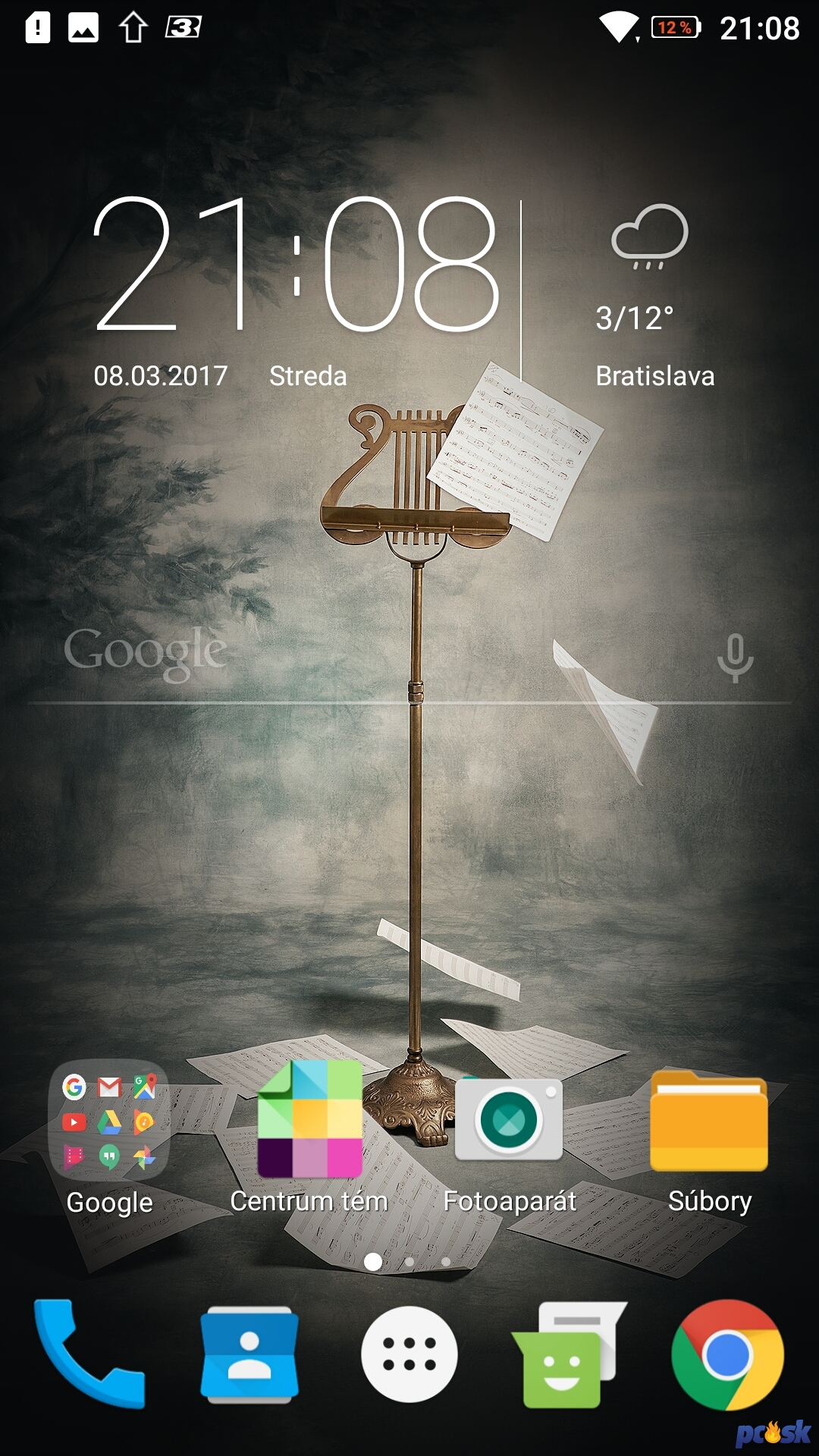Open the messaging app

click(569, 1354)
